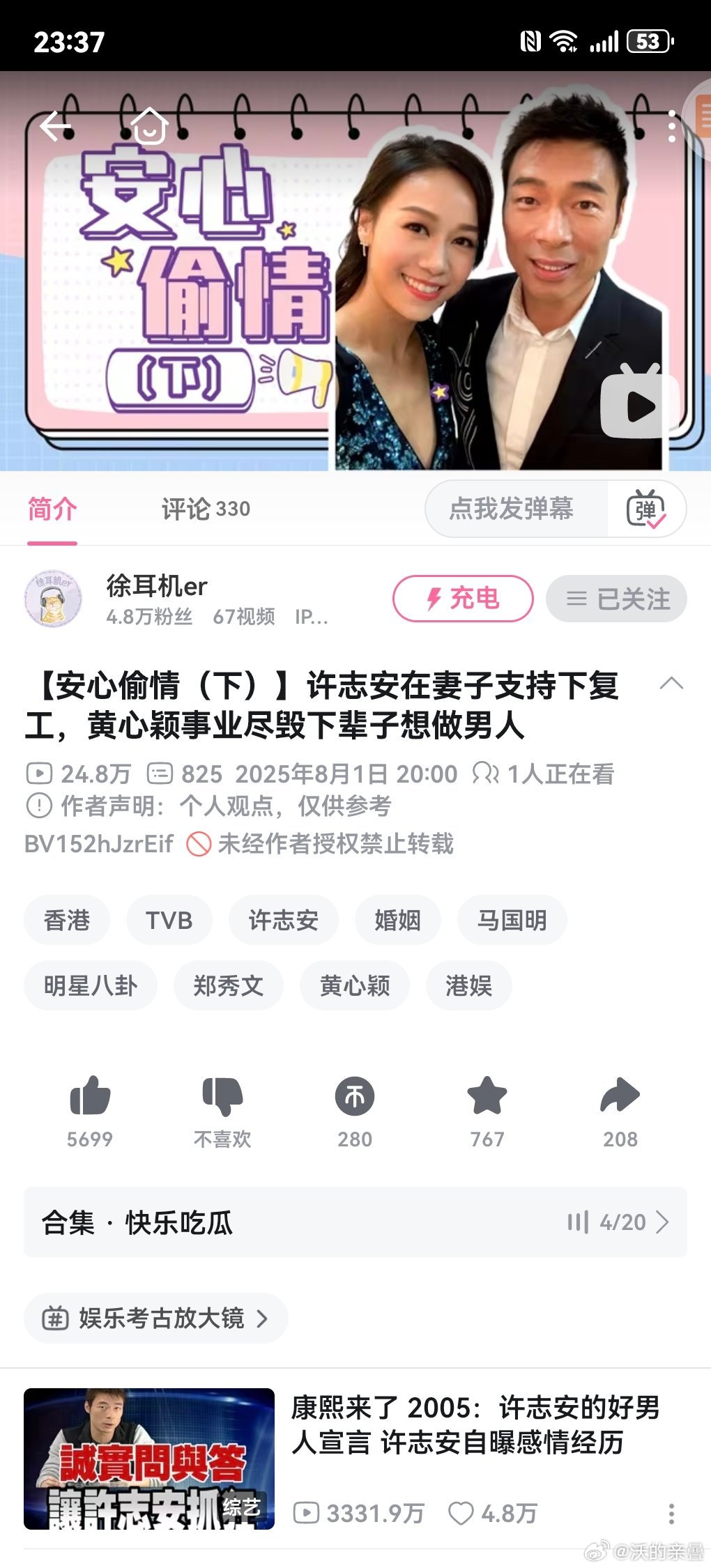Tap the 点我发弹幕 input field
This screenshot has width=711, height=1568.
coord(512,509)
